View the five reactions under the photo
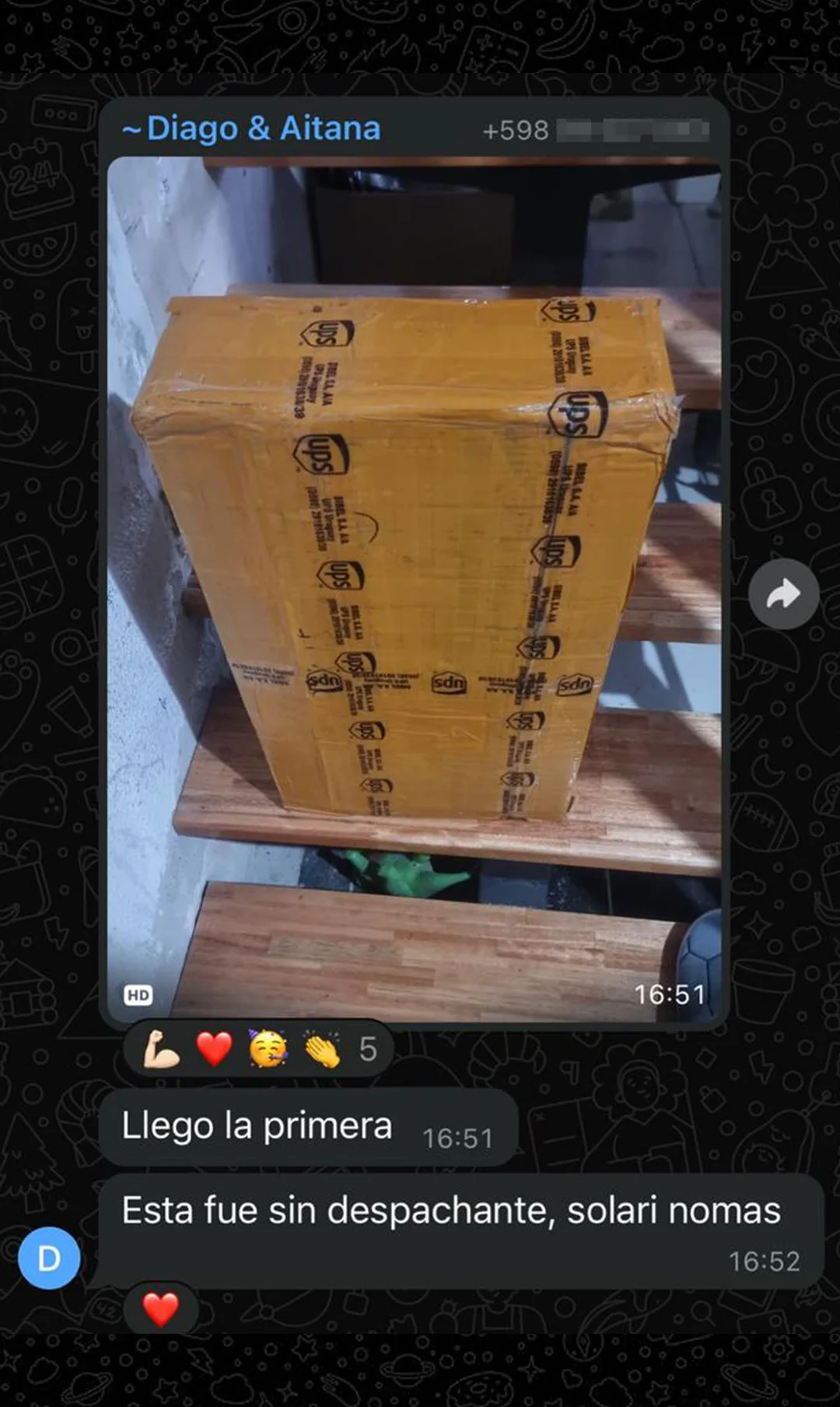Image resolution: width=840 pixels, height=1407 pixels. point(259,1049)
